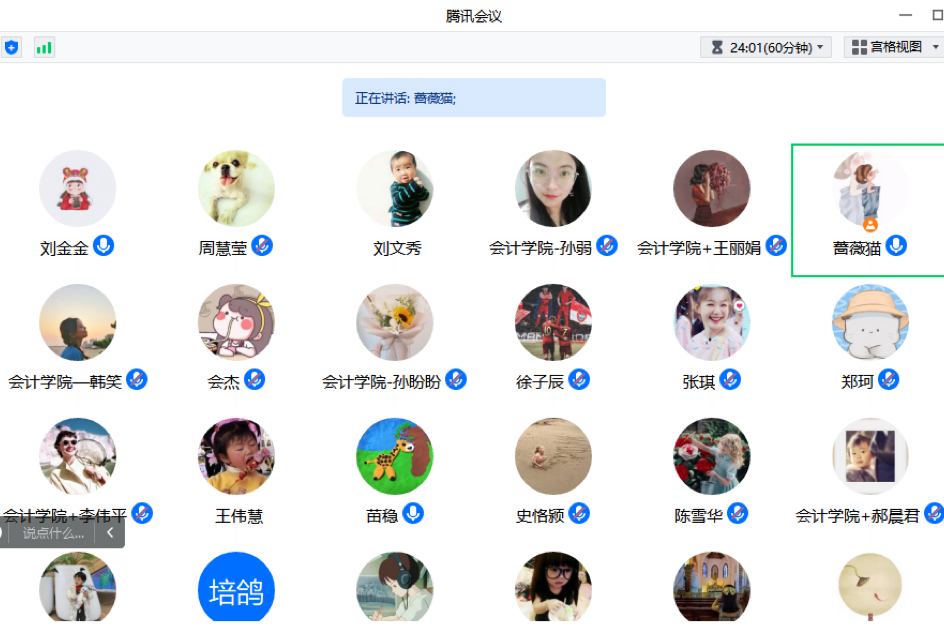The image size is (944, 629).
Task: Select participant 郑珂 avatar
Action: click(x=870, y=322)
